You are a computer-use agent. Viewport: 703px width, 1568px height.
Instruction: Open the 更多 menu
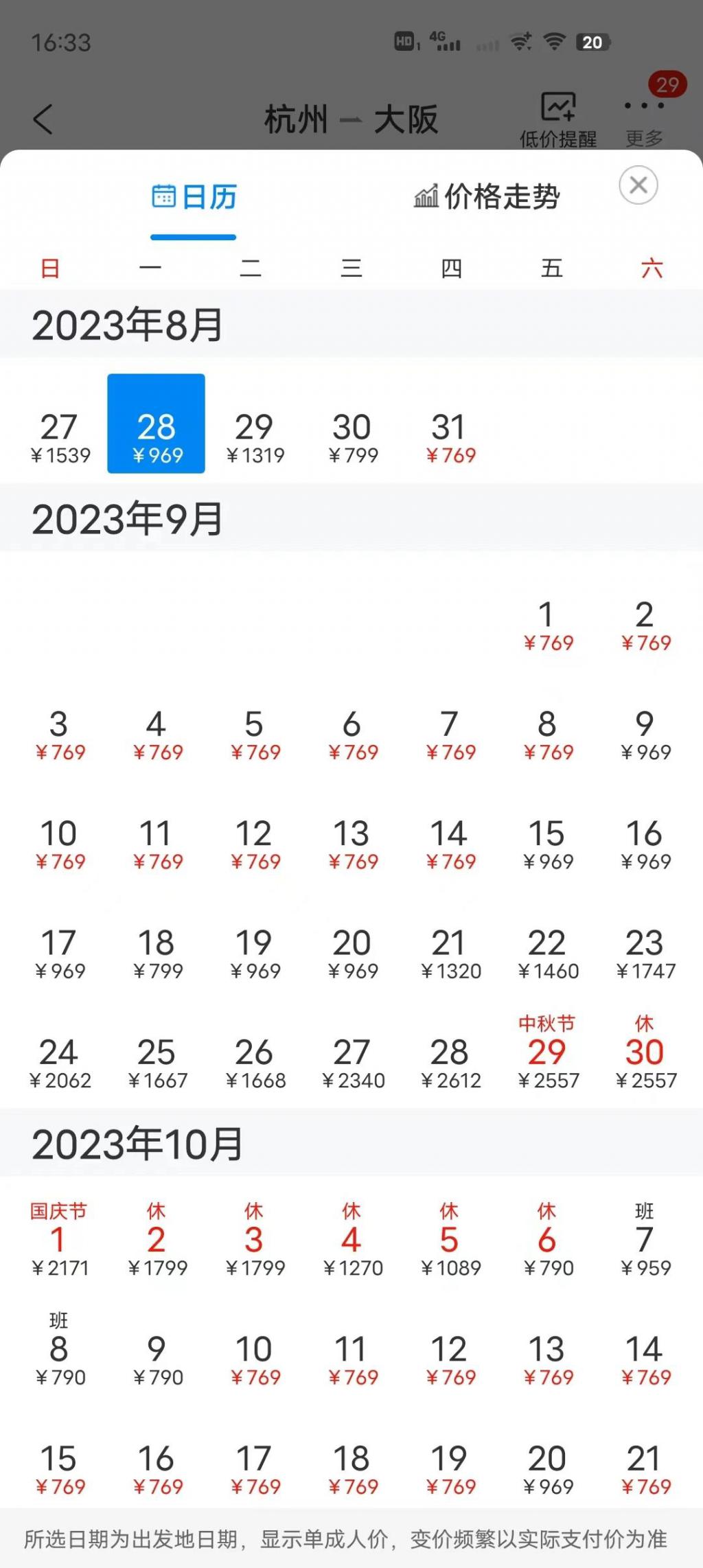pyautogui.click(x=644, y=119)
